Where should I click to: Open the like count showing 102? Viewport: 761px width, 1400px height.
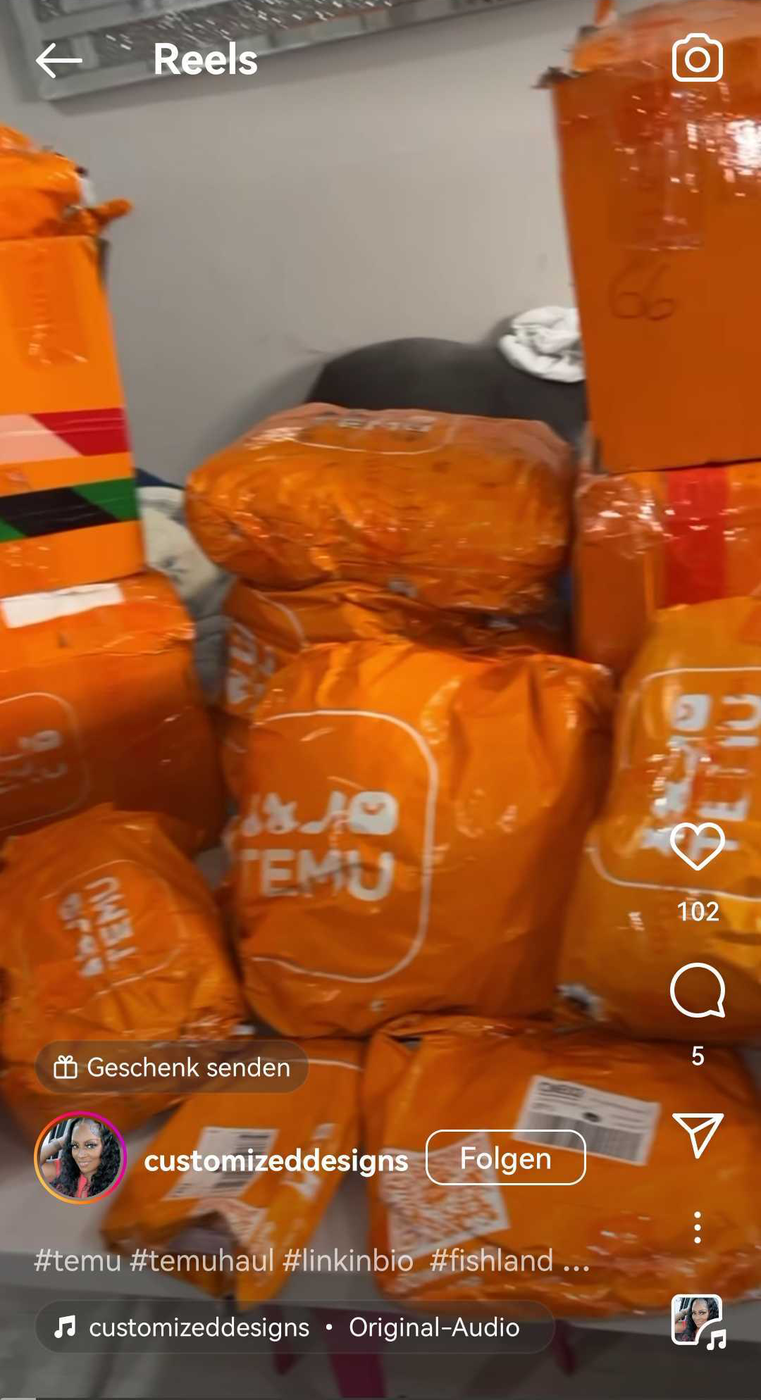pos(697,911)
